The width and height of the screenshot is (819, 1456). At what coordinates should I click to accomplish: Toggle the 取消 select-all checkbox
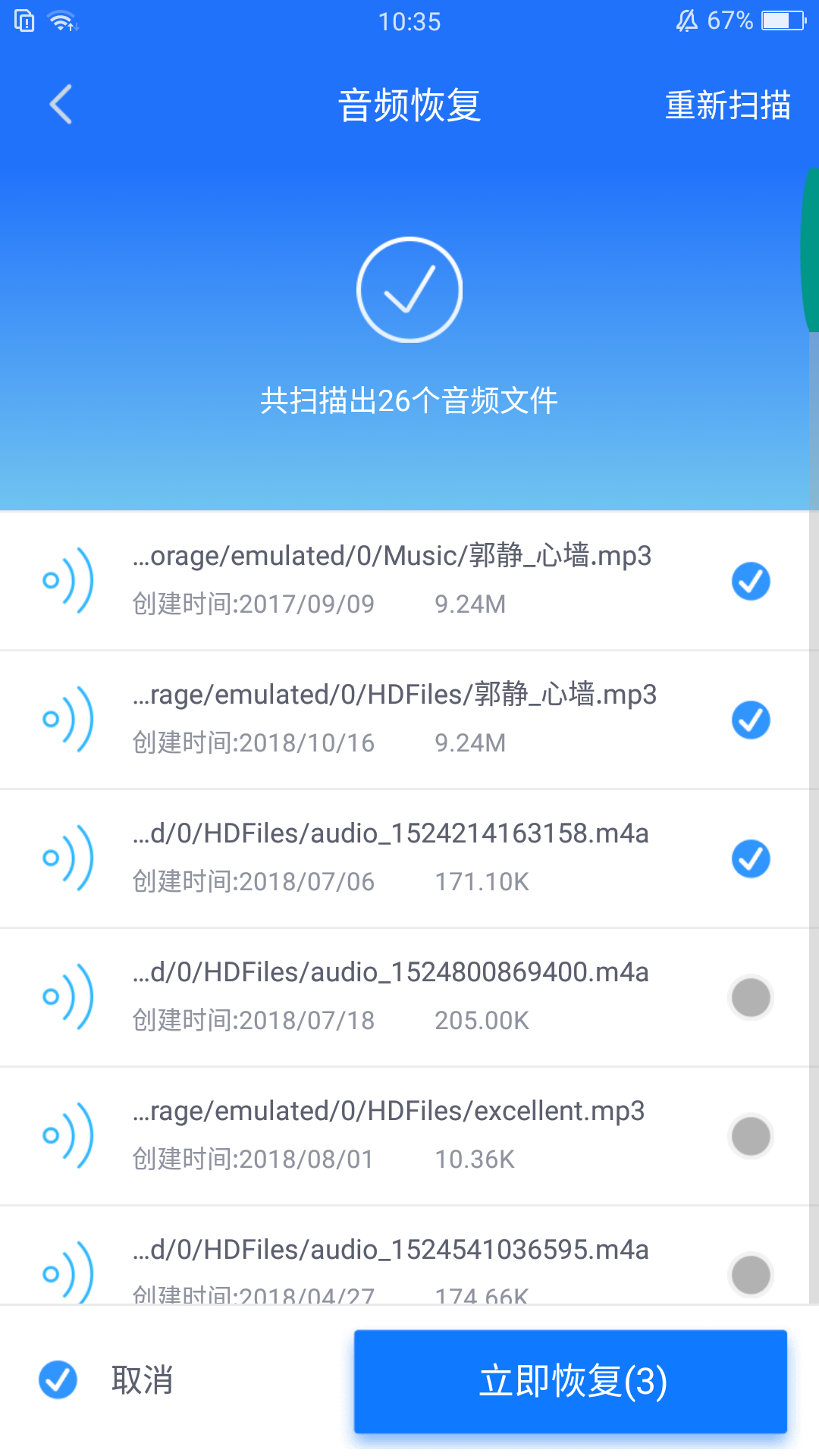[58, 1379]
